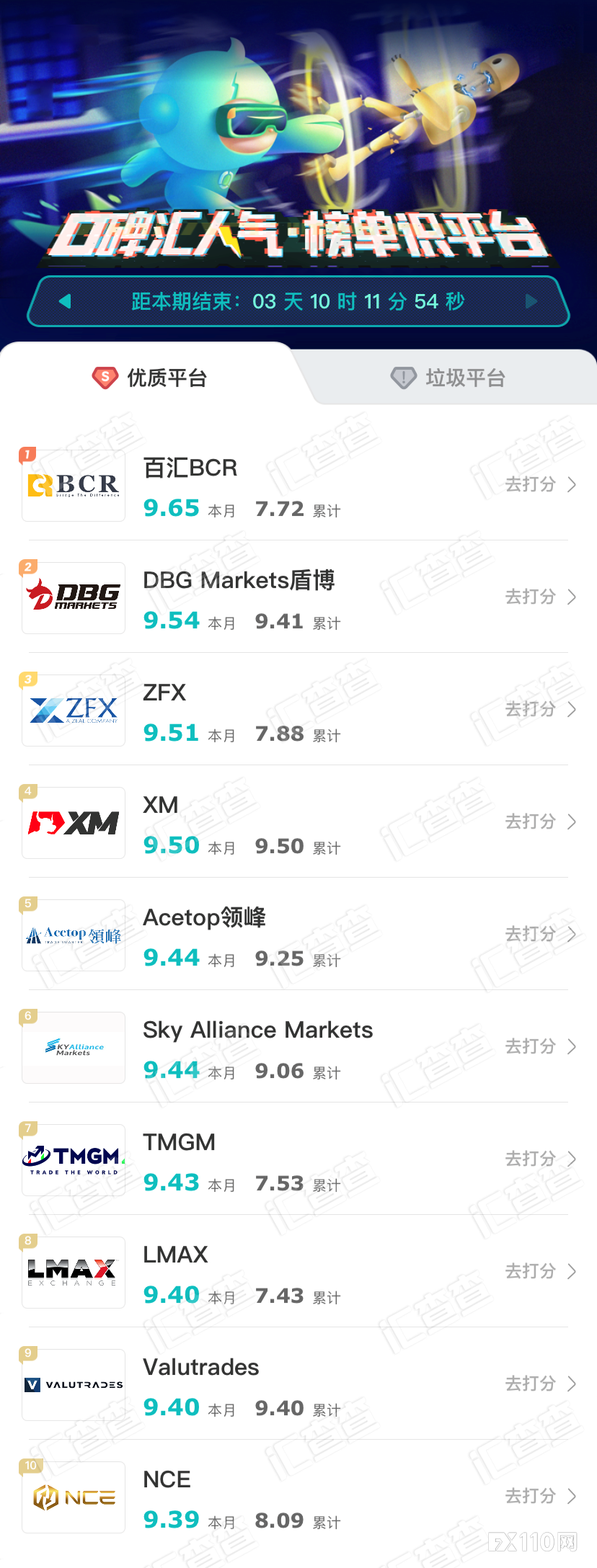Click the Acetop领峰 logo
The height and width of the screenshot is (1568, 597).
point(73,935)
